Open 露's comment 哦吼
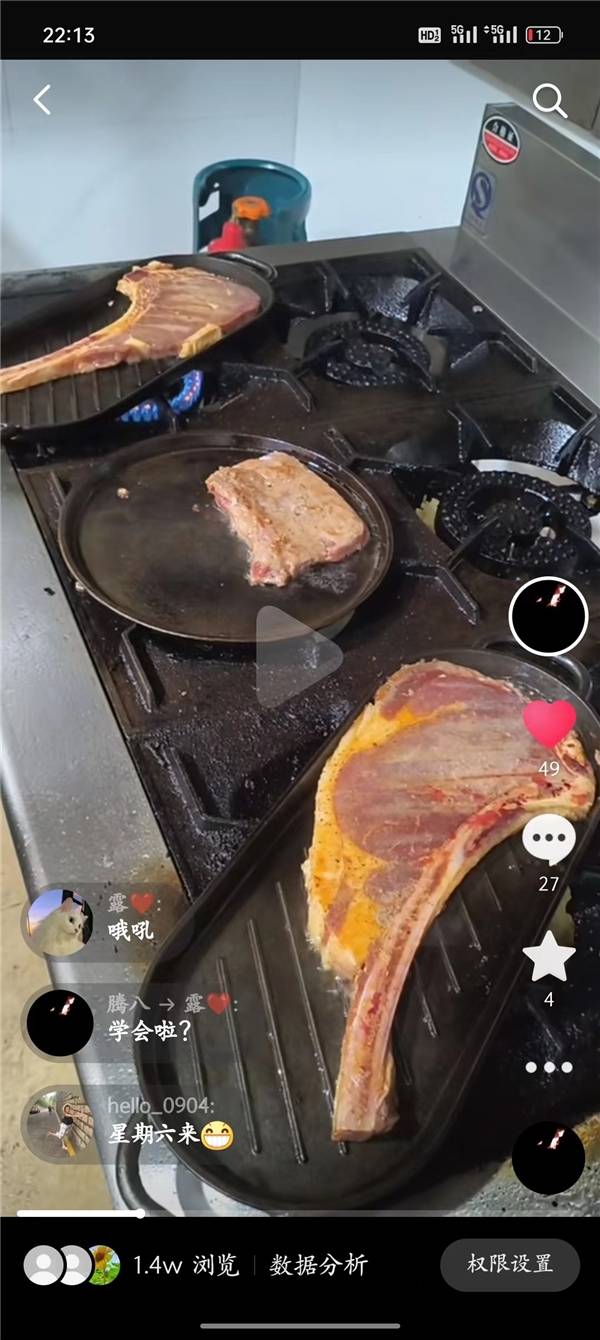This screenshot has height=1340, width=600. click(x=131, y=930)
